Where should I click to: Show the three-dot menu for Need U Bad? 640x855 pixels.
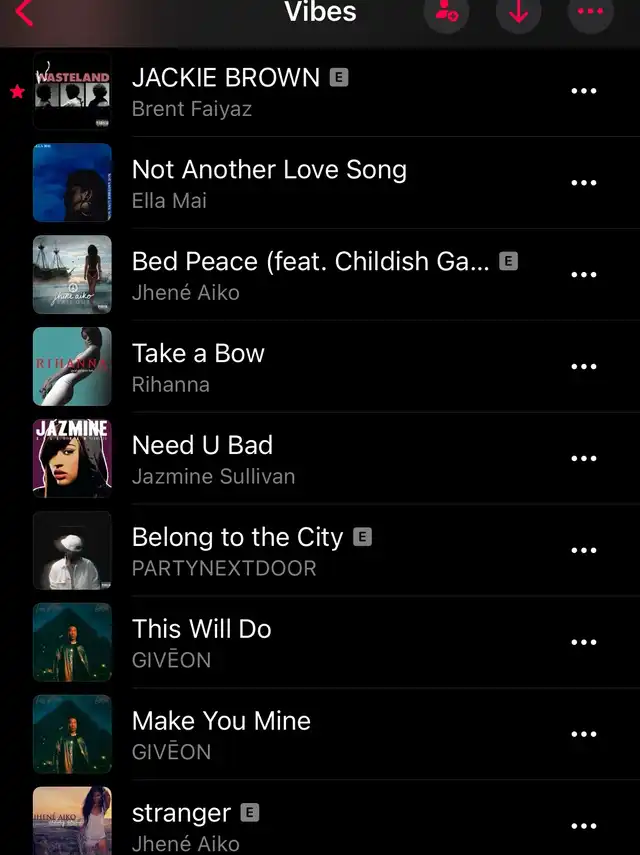[x=583, y=459]
